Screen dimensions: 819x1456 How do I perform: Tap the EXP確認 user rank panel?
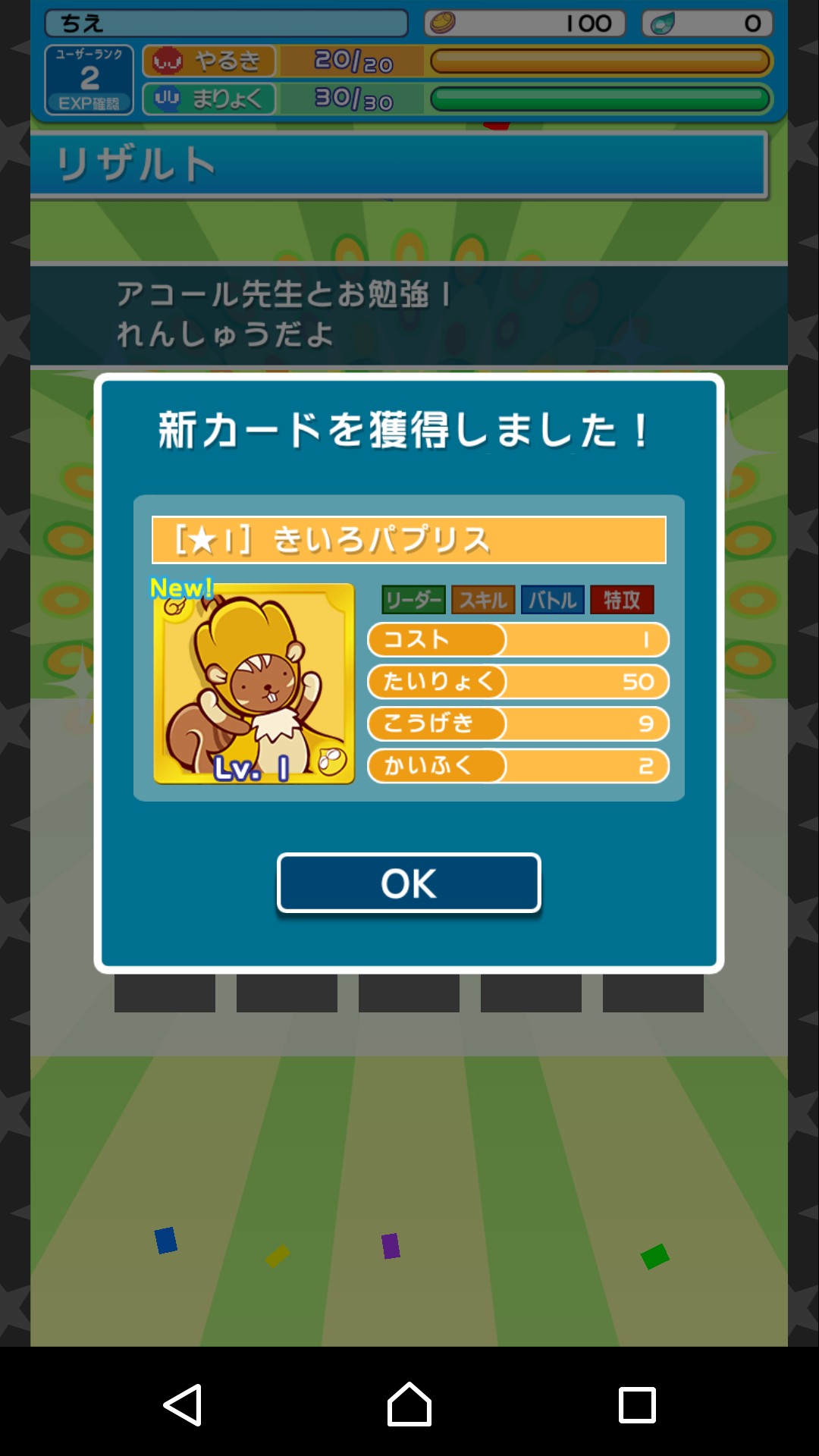[x=89, y=80]
